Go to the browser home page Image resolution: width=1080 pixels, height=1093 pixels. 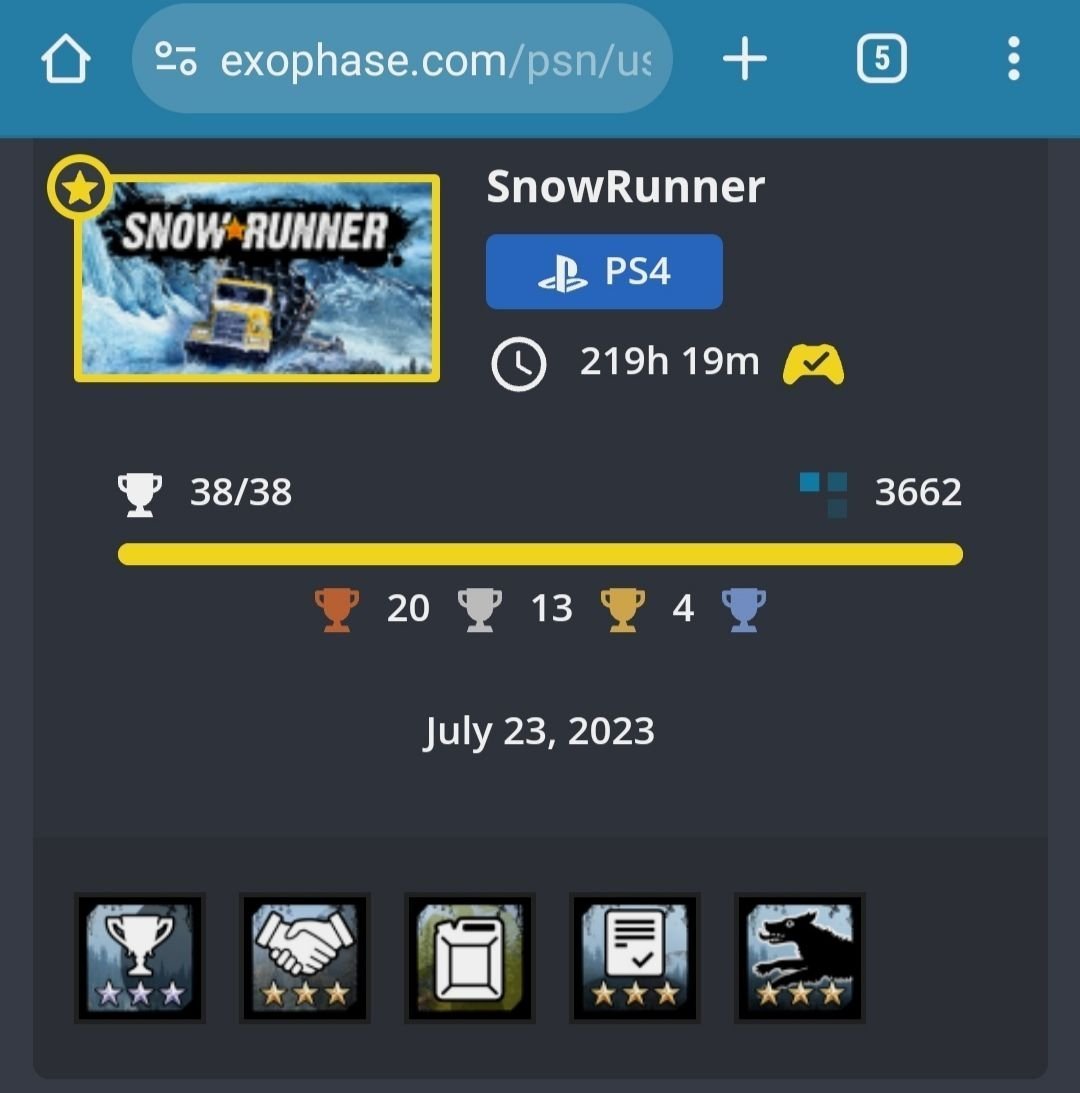coord(66,61)
